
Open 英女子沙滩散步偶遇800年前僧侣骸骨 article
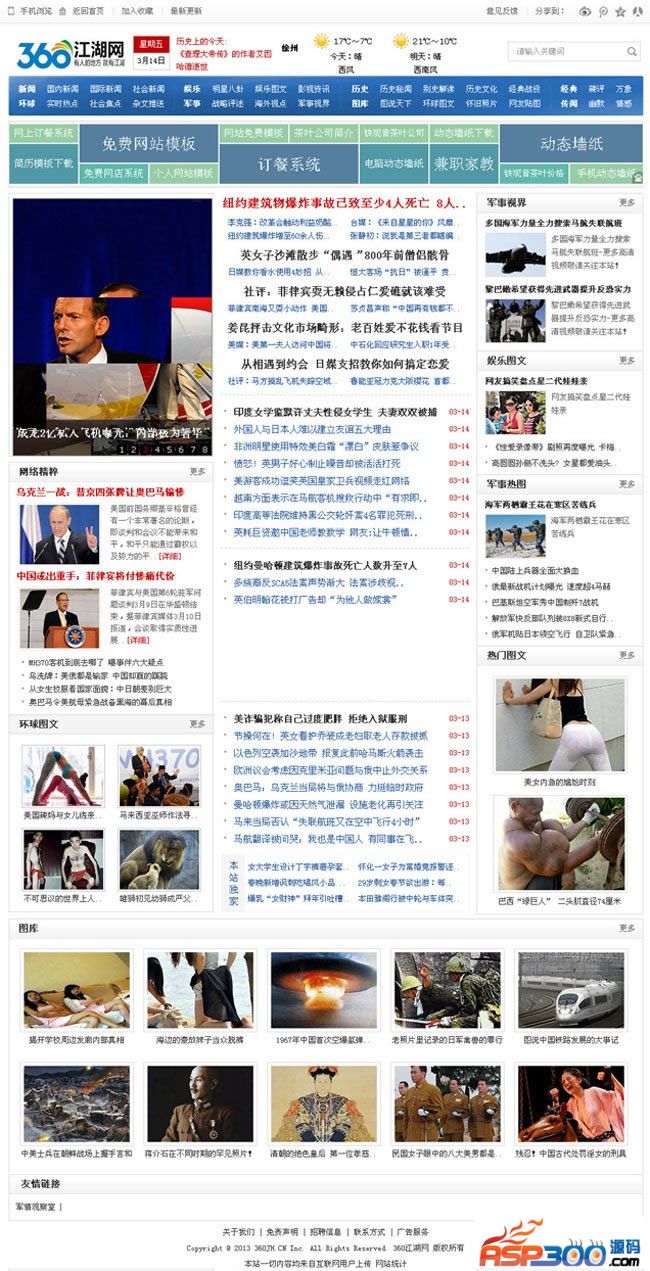point(344,255)
